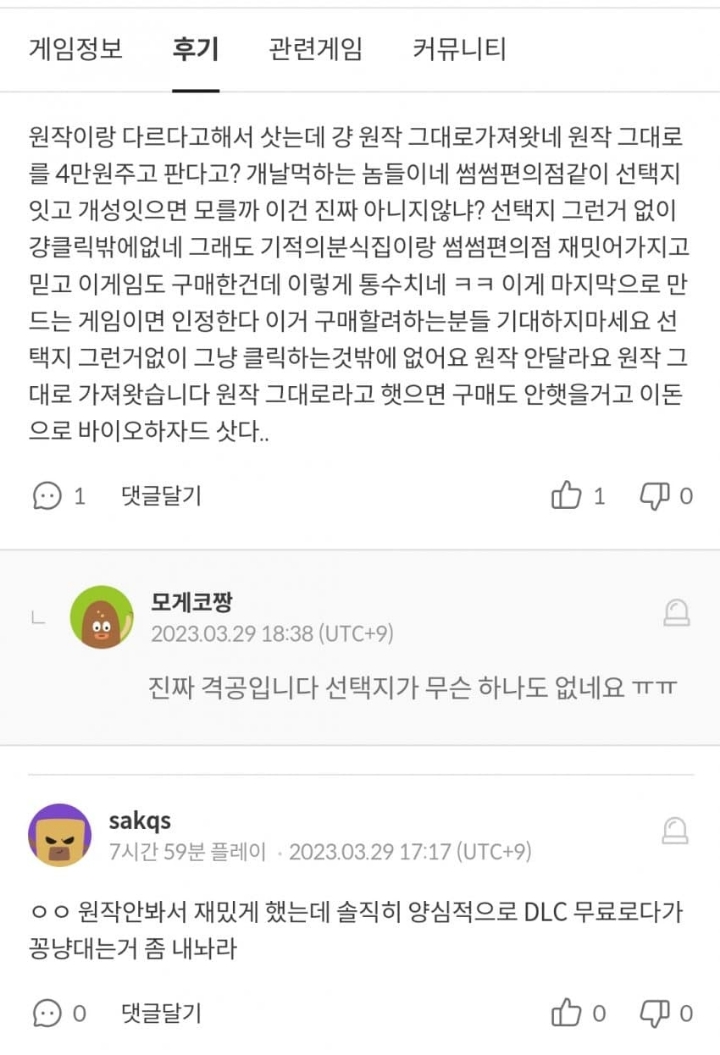Click the comment bubble icon under sakqs's comment
Image resolution: width=720 pixels, height=1055 pixels.
[x=47, y=1015]
